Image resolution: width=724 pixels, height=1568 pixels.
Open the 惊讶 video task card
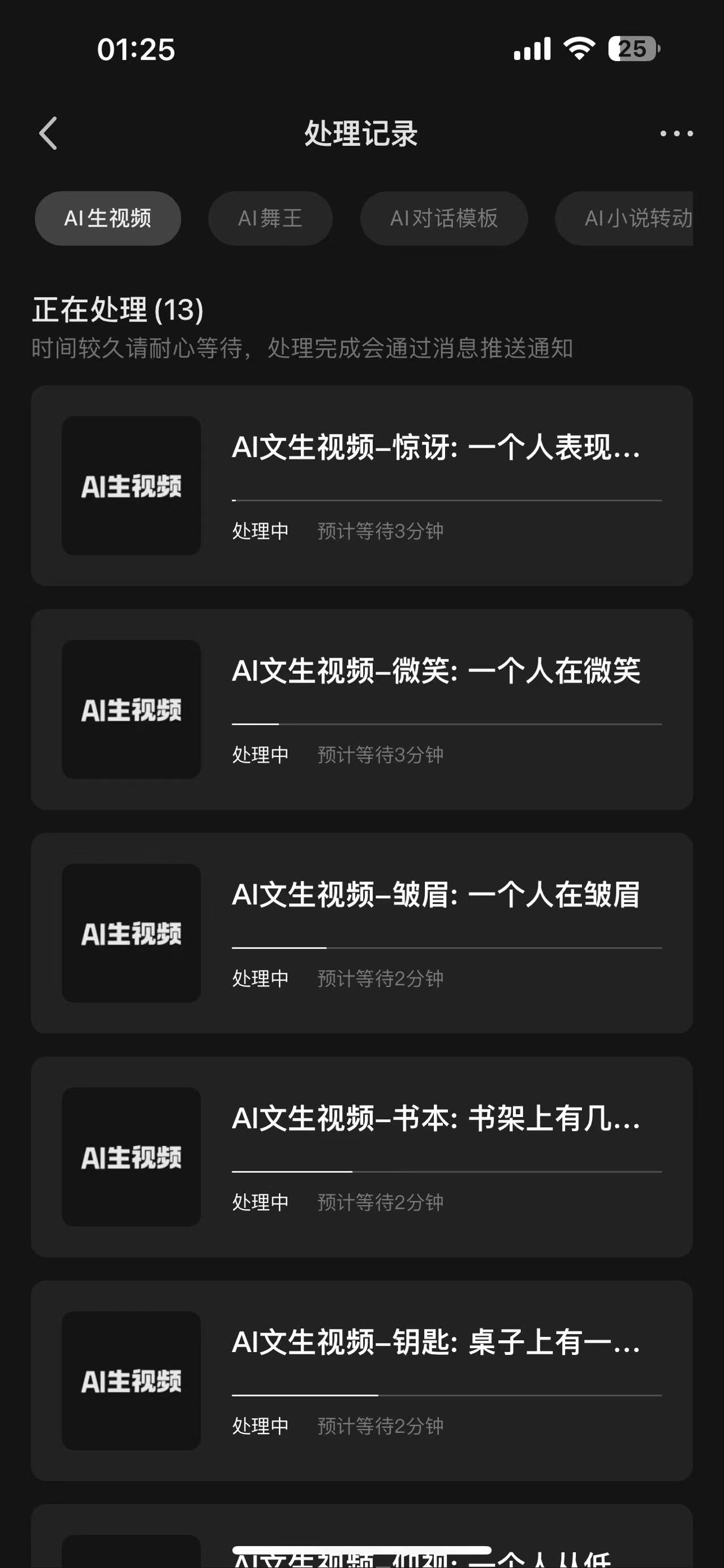(361, 485)
